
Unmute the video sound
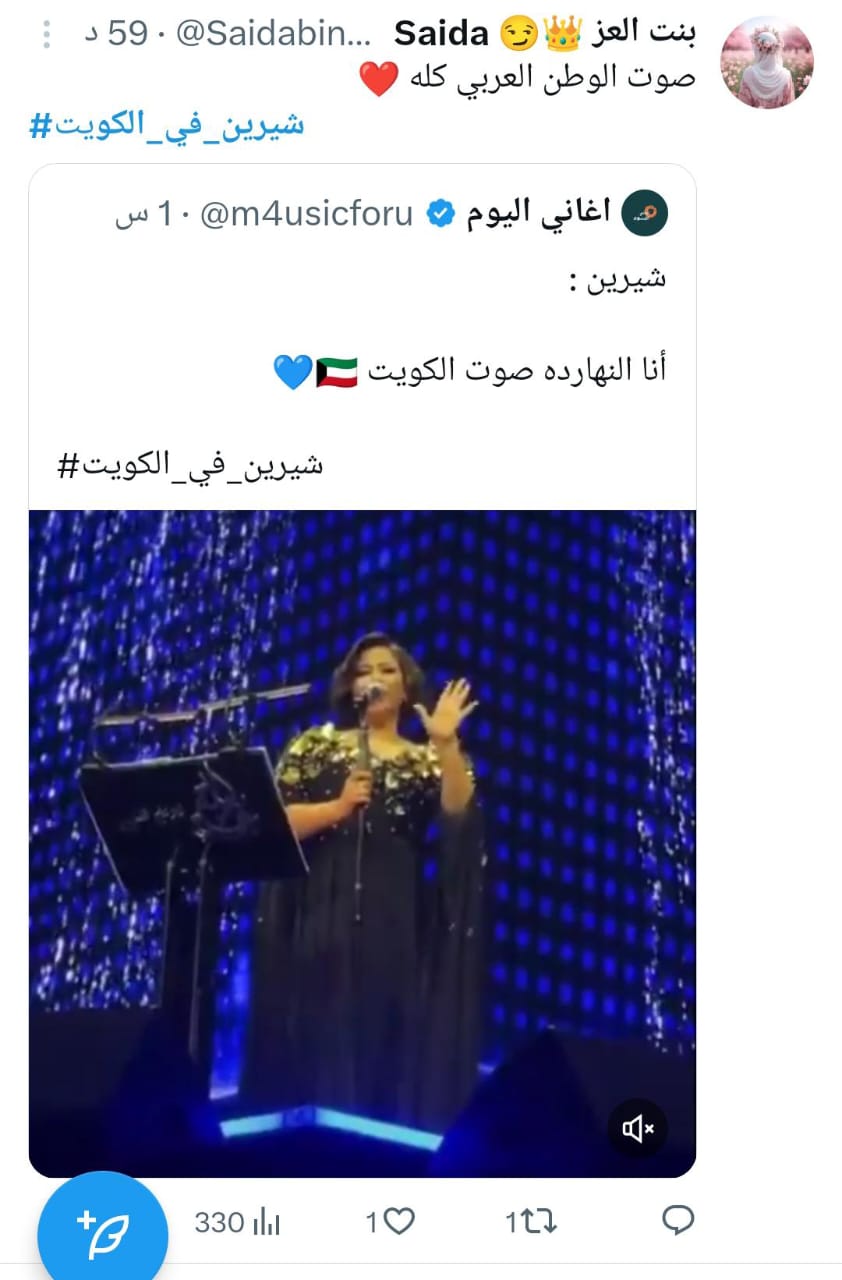pos(637,1129)
